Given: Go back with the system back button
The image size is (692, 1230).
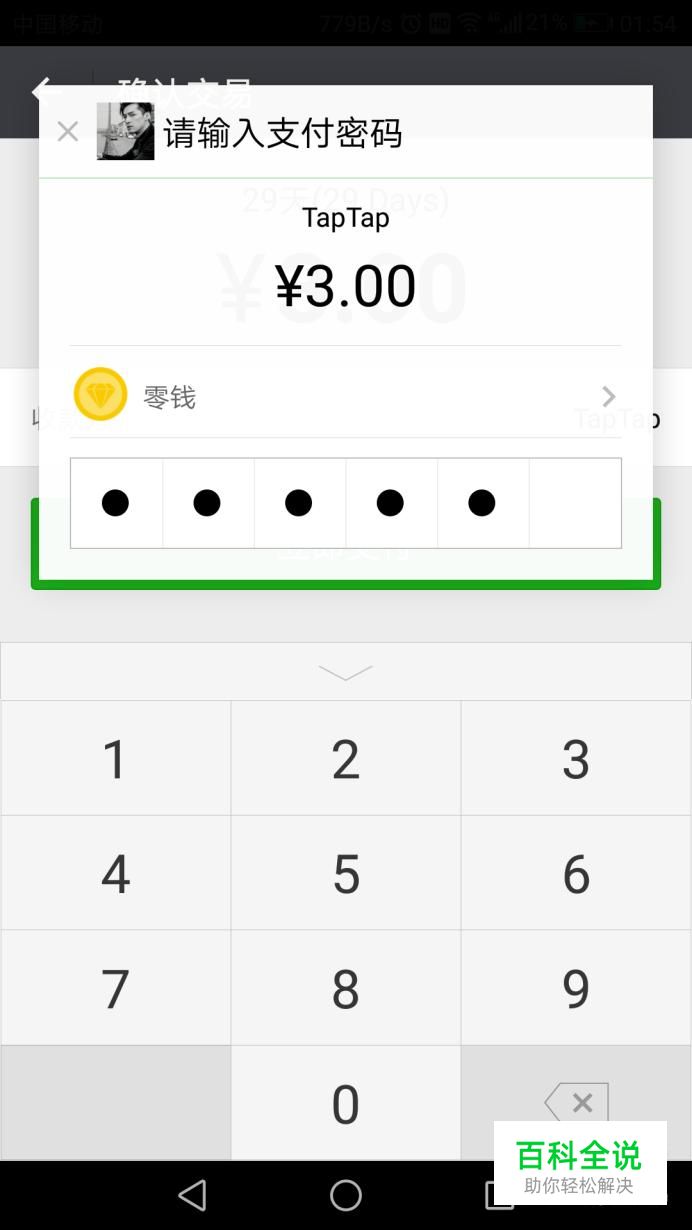Looking at the screenshot, I should (x=191, y=1195).
